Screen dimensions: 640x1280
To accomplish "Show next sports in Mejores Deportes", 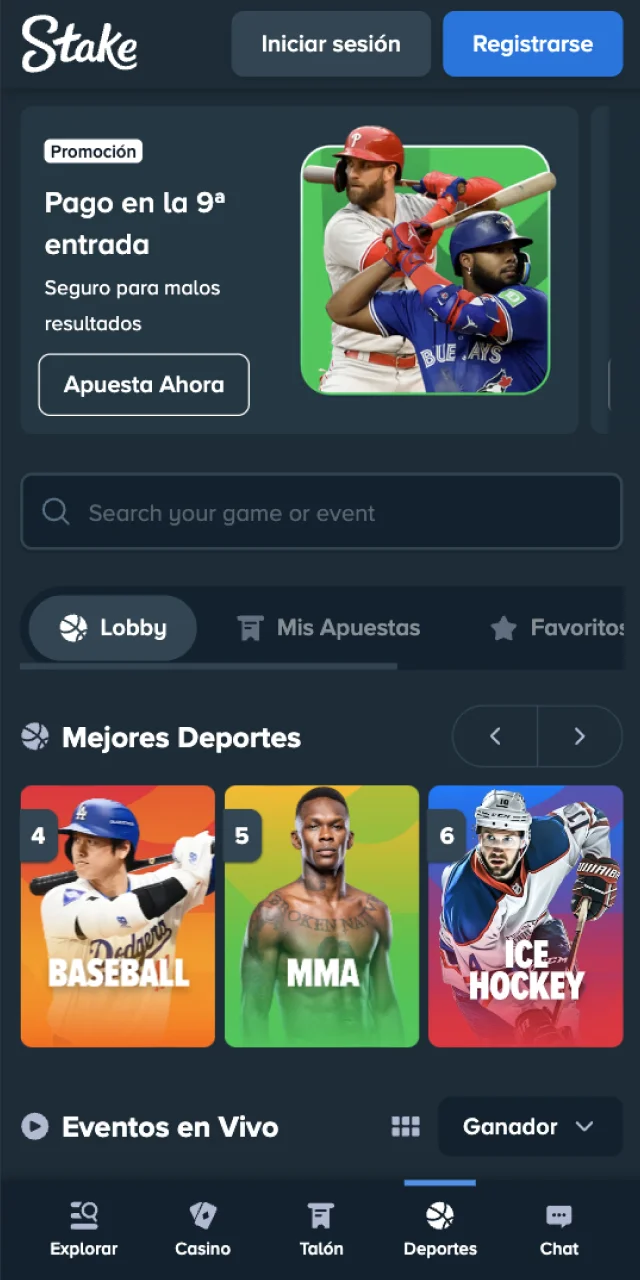I will click(580, 737).
